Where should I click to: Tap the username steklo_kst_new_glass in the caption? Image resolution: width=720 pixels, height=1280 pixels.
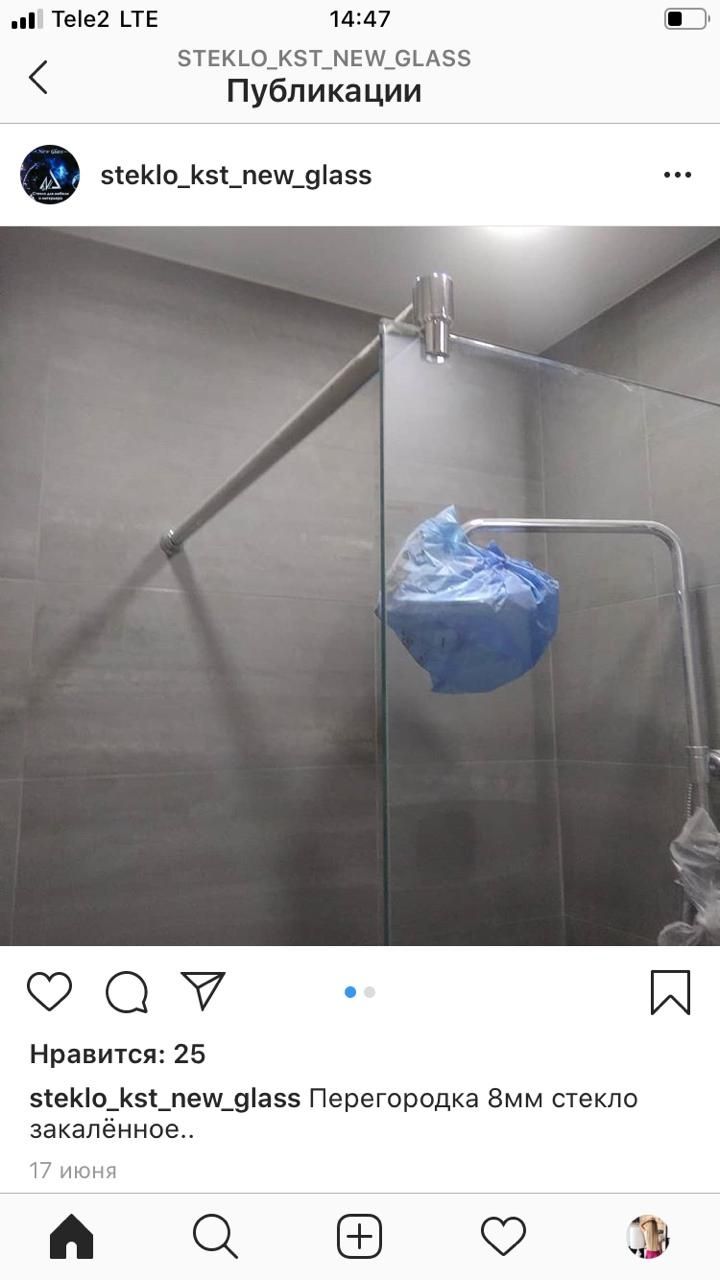coord(165,1098)
